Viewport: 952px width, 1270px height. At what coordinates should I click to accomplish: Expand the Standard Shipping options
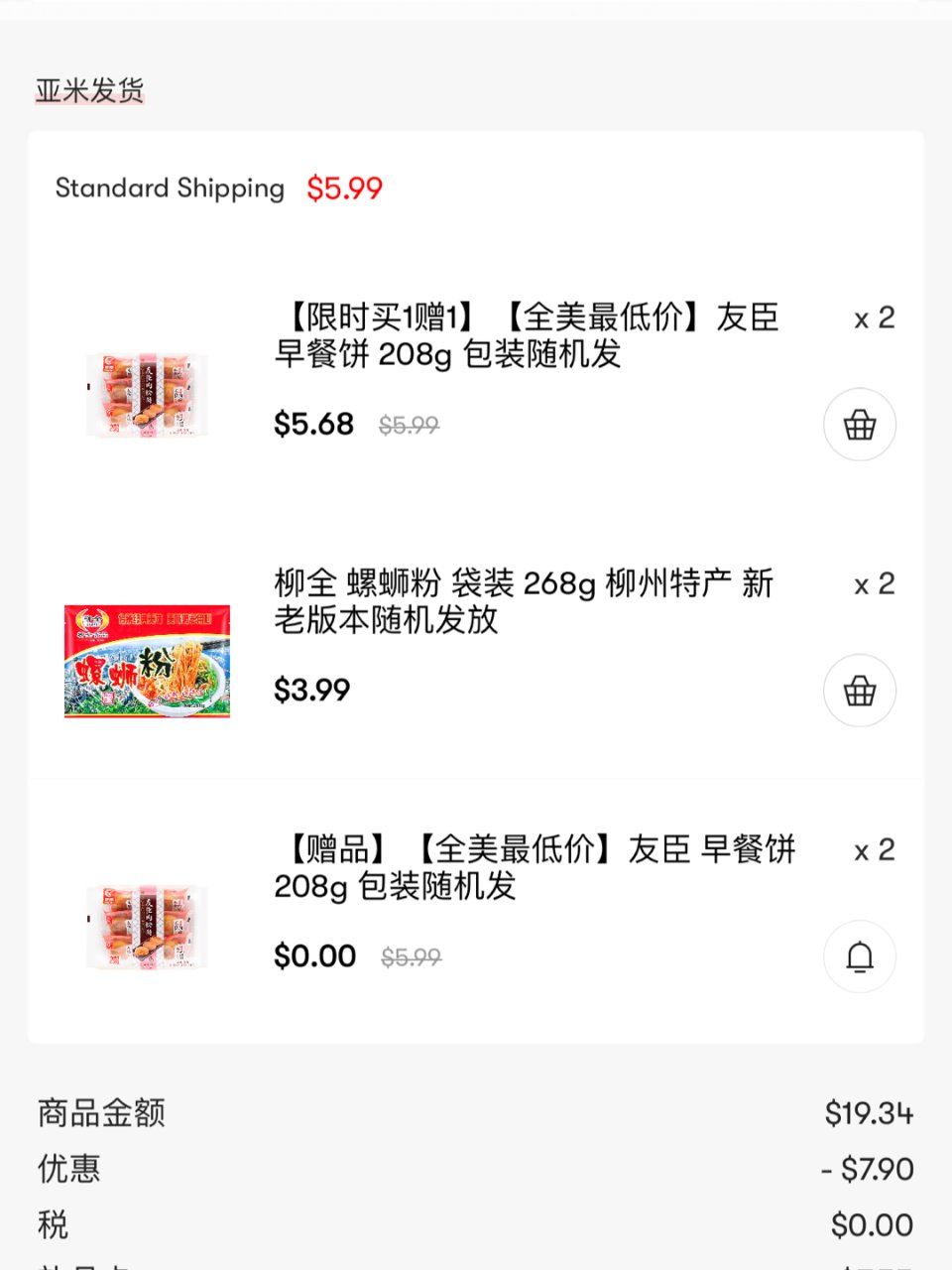(170, 189)
